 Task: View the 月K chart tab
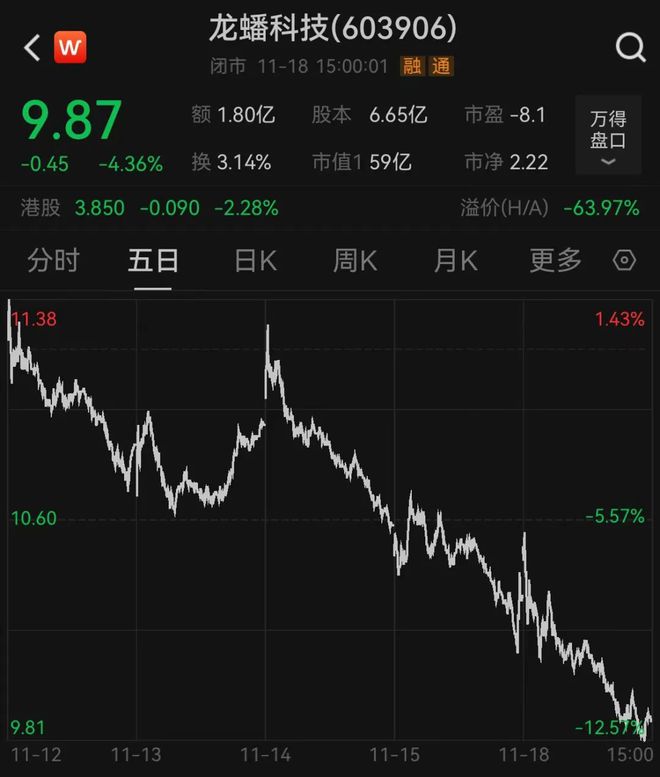tap(456, 261)
